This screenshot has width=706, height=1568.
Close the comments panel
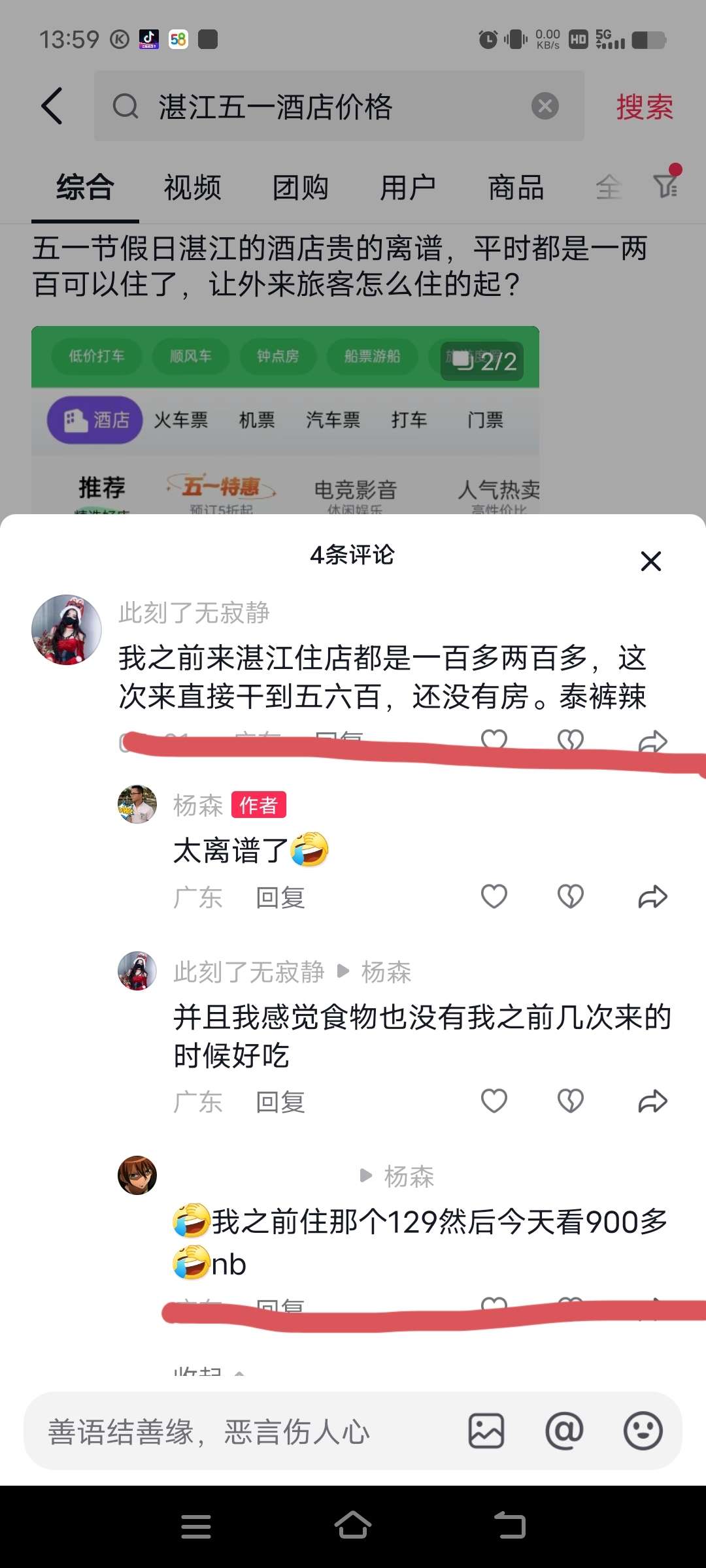pyautogui.click(x=650, y=561)
